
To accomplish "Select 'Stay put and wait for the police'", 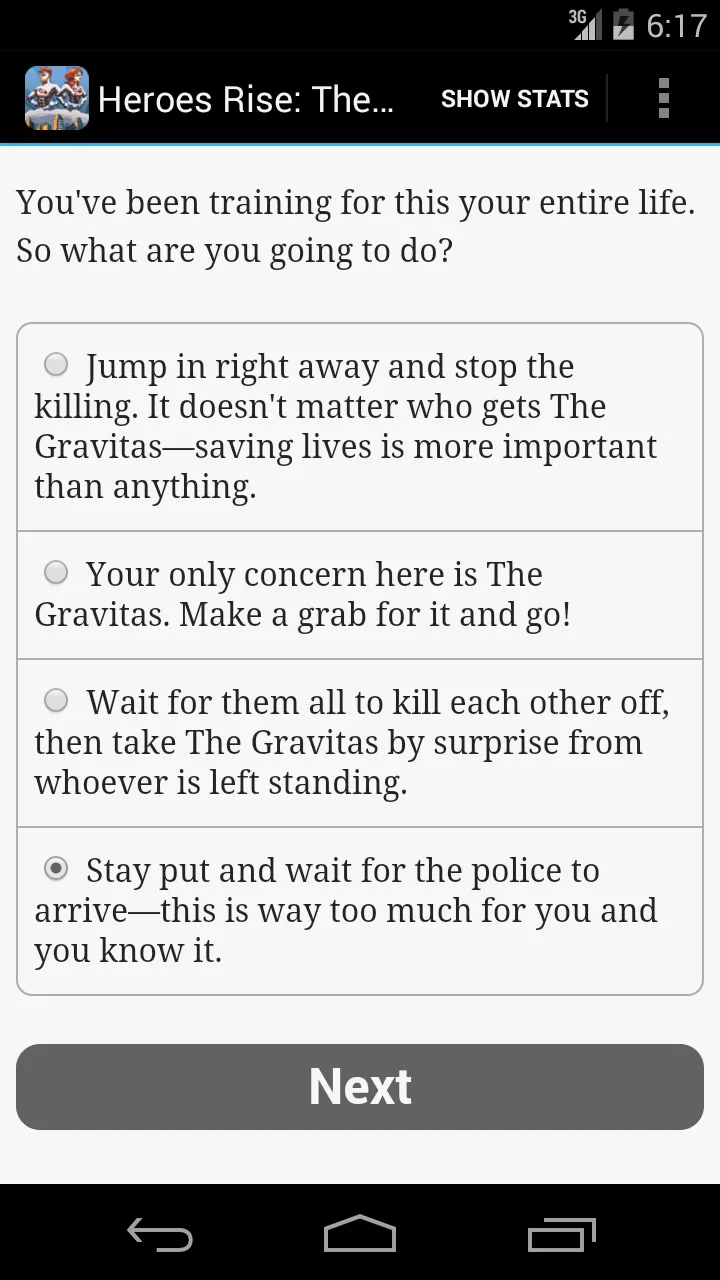I will [x=360, y=911].
